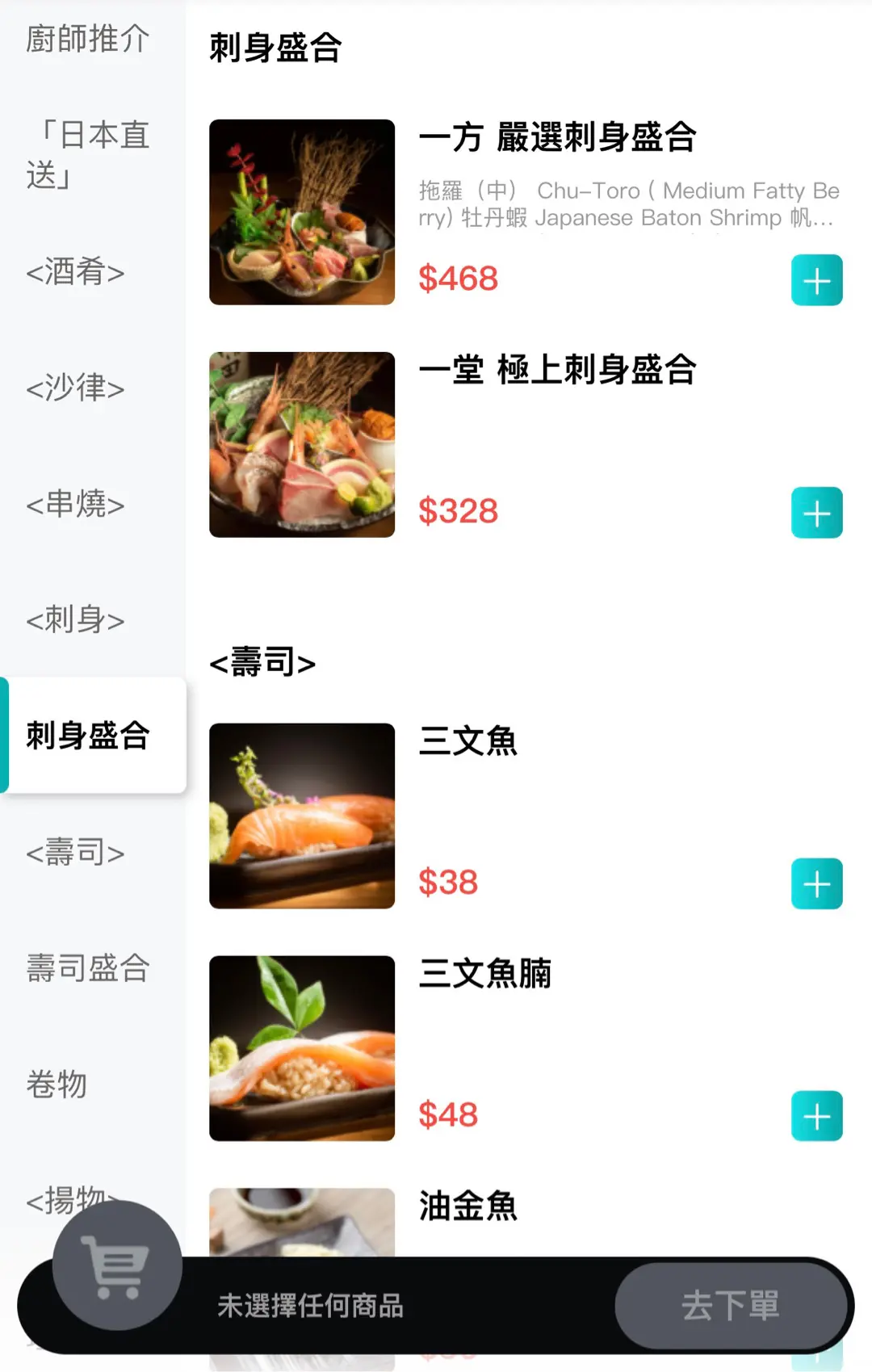Add 一方 嚴選刺身盛合 to cart

point(816,280)
